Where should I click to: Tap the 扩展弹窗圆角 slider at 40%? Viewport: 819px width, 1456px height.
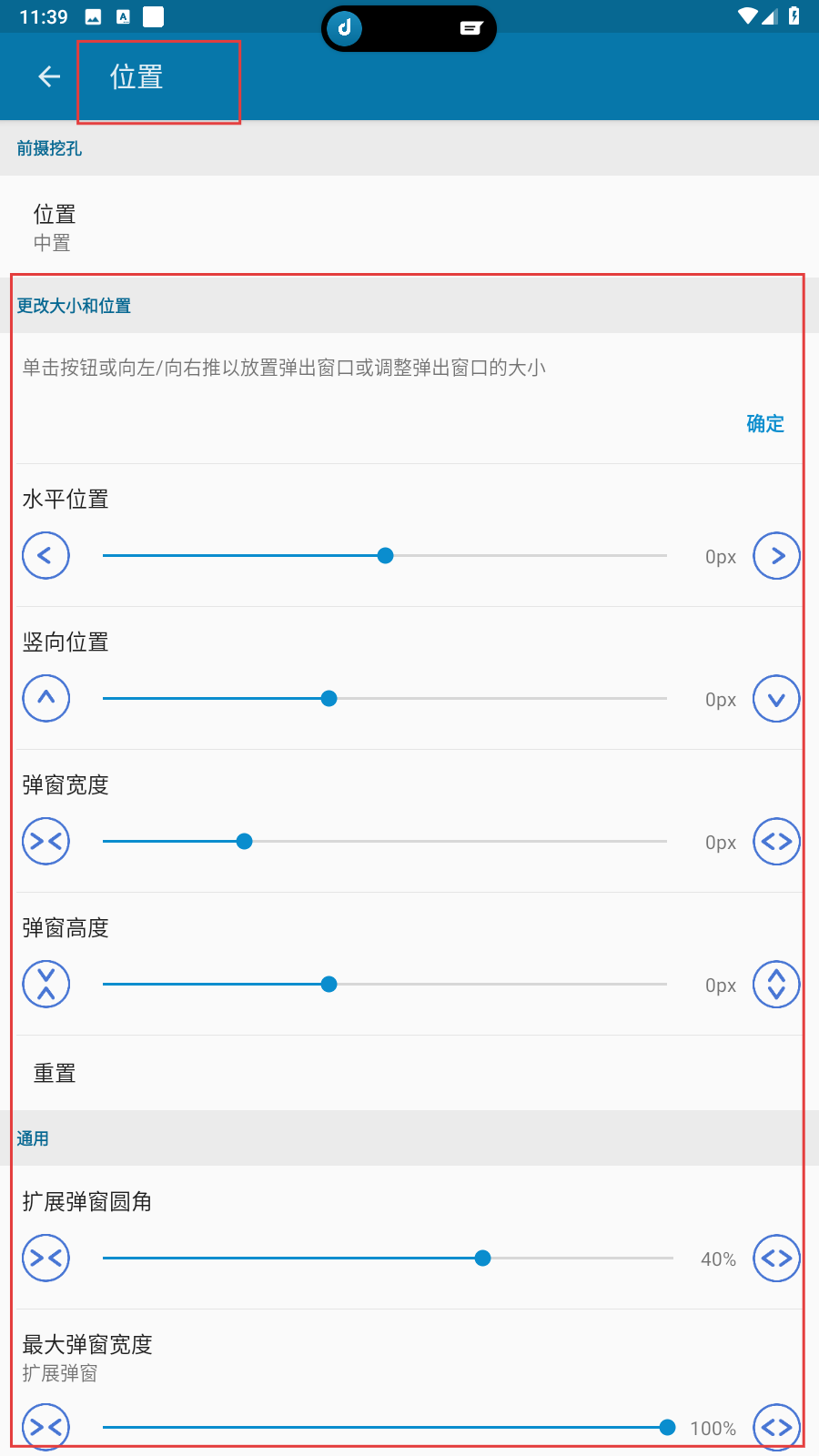[x=388, y=1258]
